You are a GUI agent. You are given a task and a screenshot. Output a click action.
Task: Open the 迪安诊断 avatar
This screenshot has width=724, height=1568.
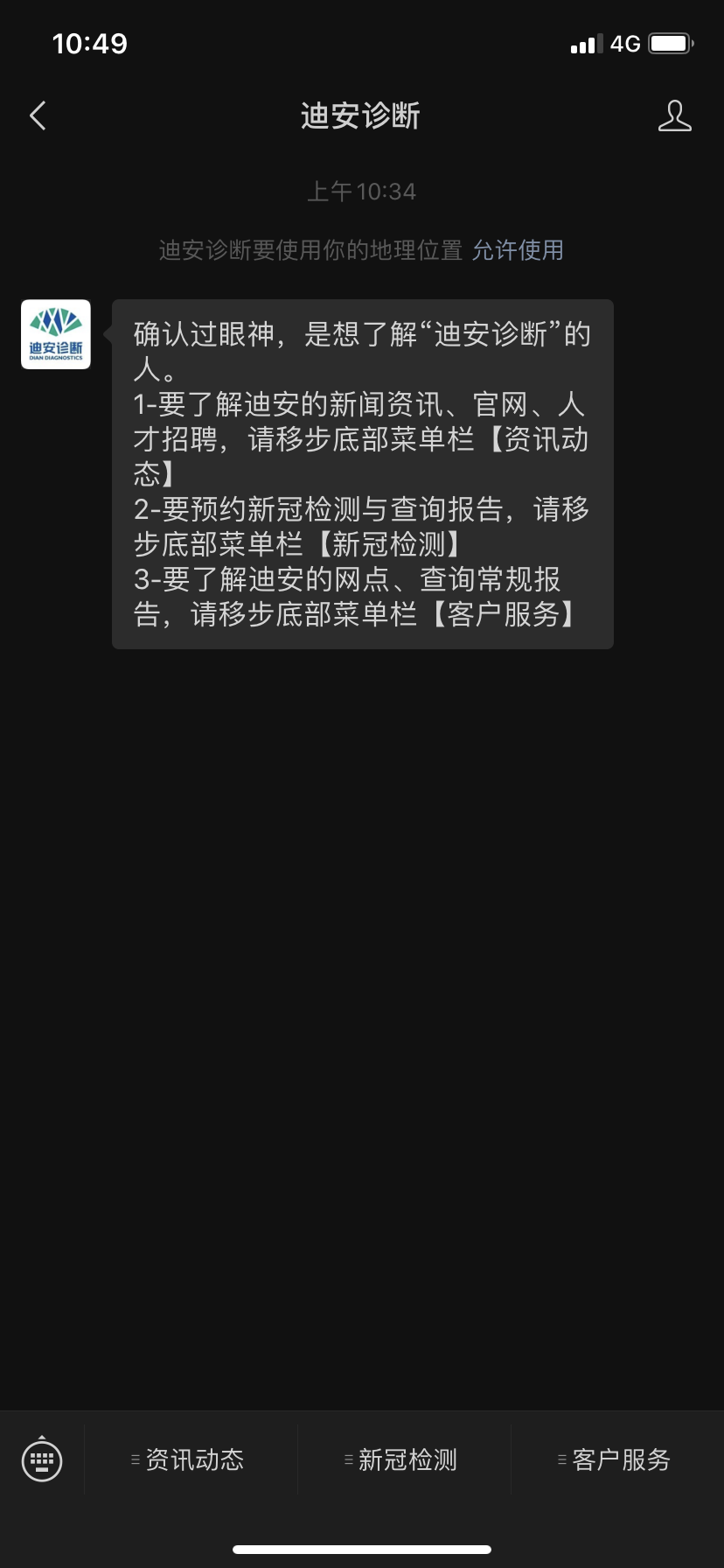coord(56,334)
